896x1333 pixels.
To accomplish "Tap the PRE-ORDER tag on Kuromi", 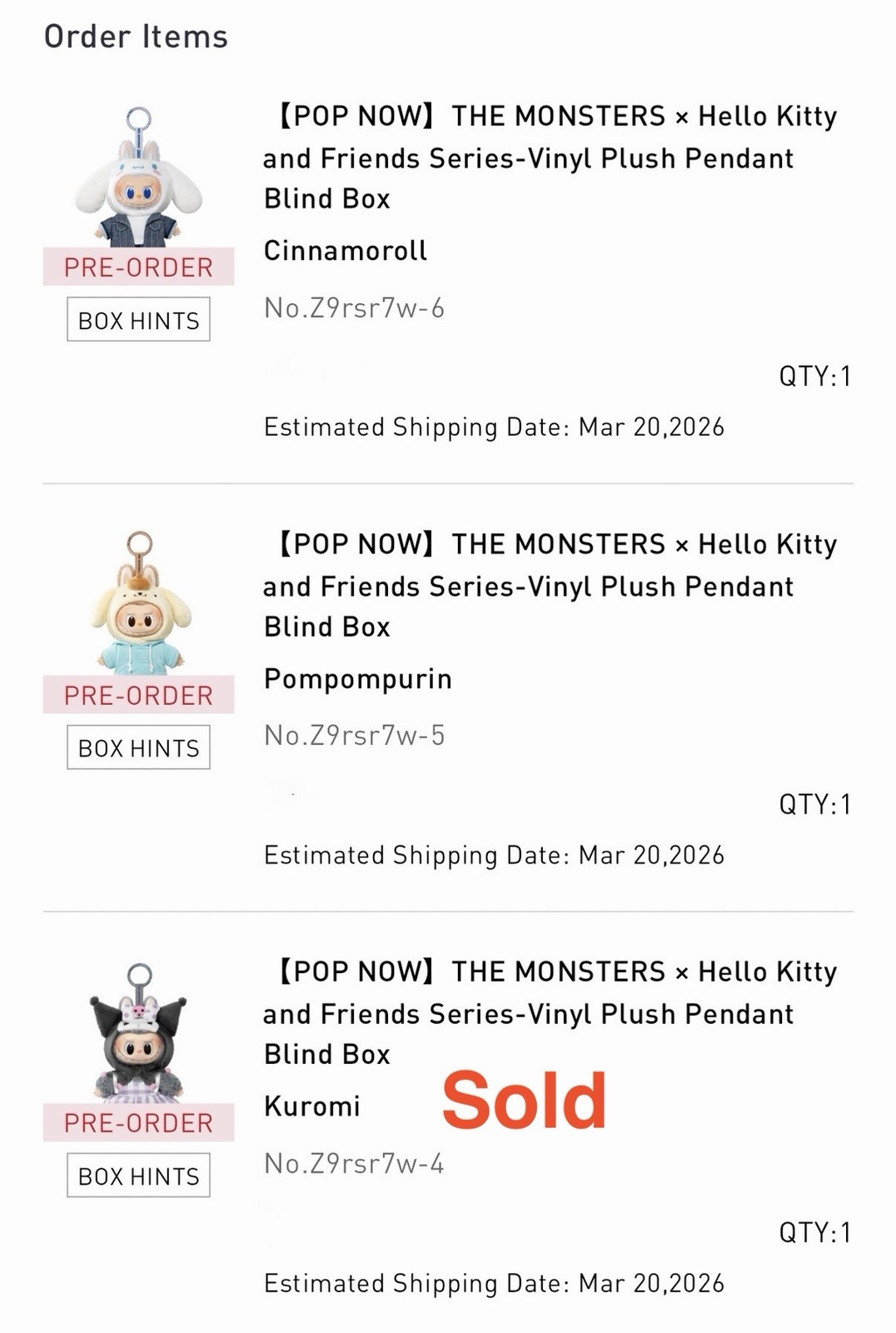I will [137, 1122].
